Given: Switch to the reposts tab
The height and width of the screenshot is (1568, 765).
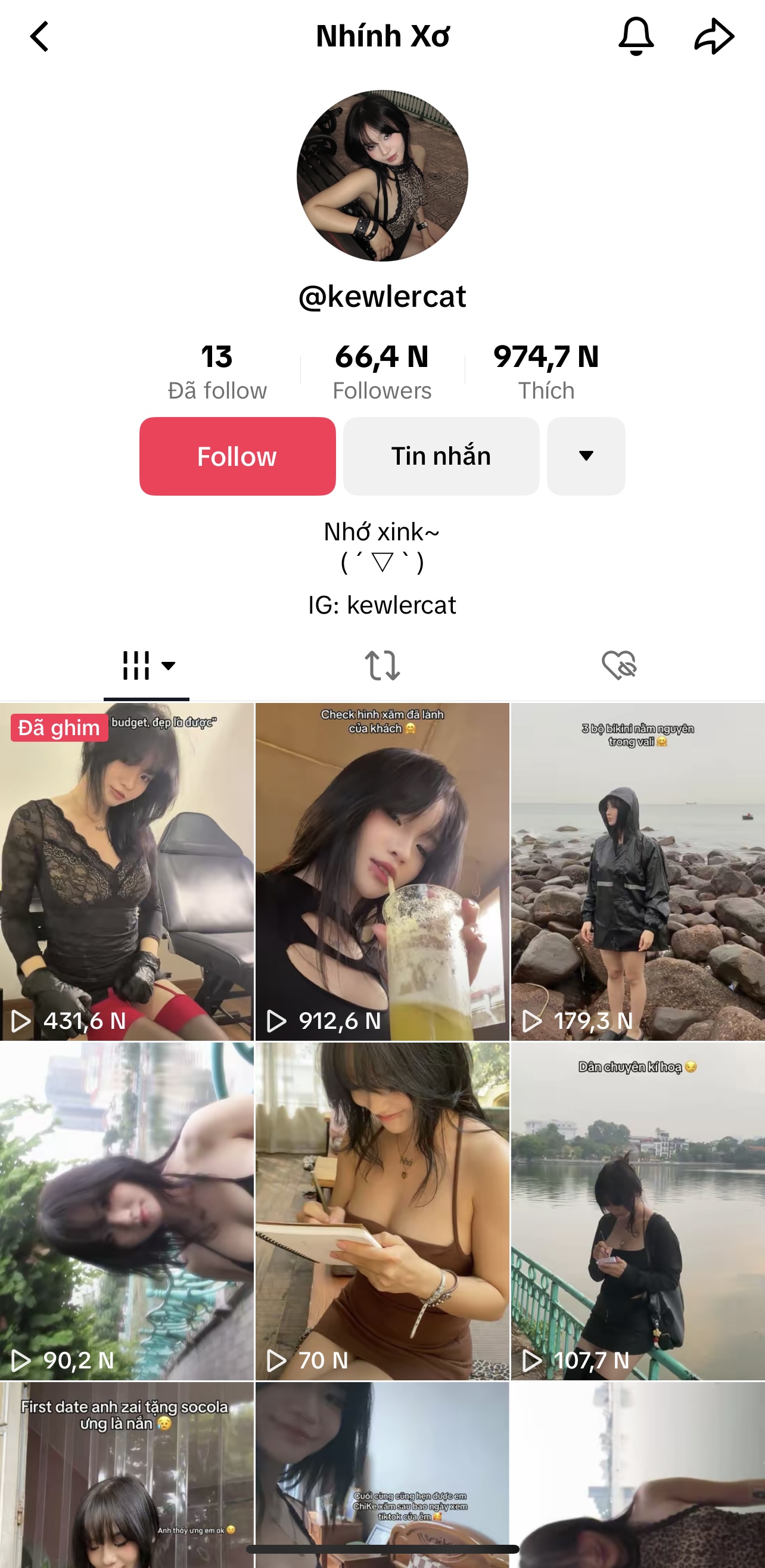Looking at the screenshot, I should tap(382, 665).
